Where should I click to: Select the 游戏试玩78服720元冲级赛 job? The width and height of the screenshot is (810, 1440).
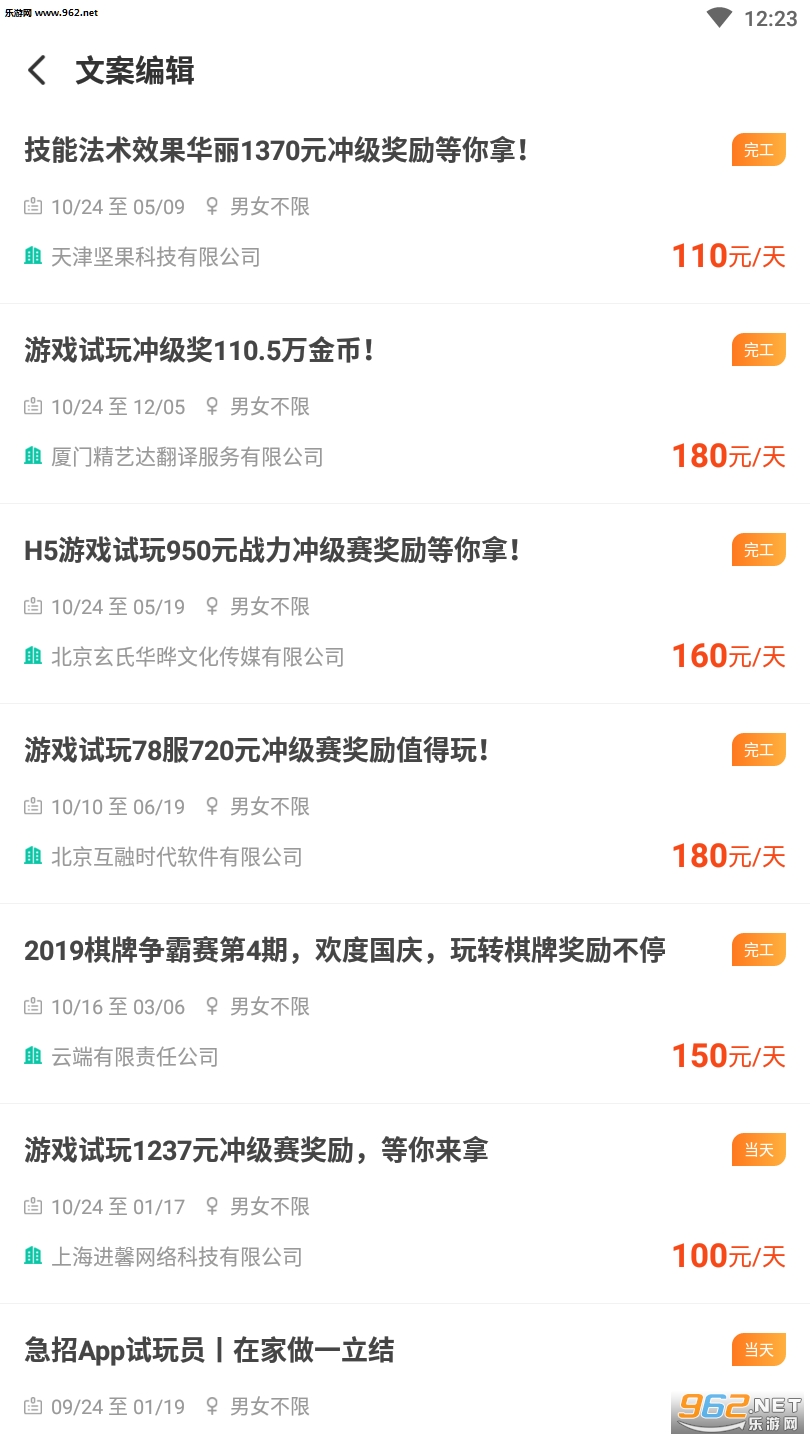257,751
